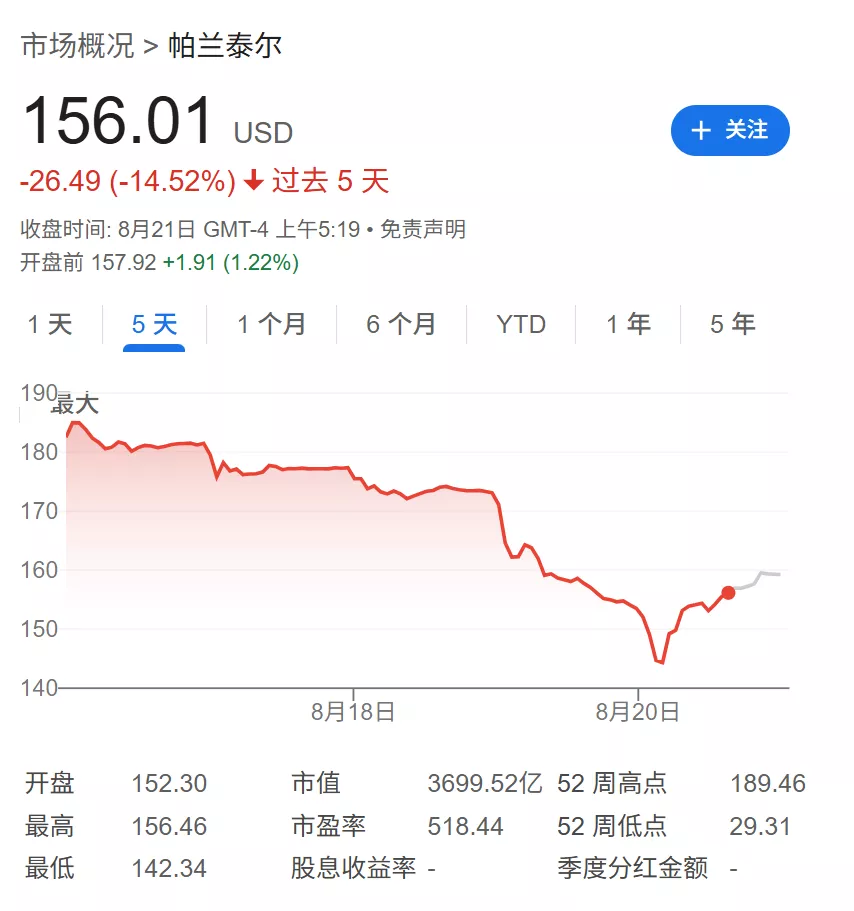
Task: Follow the stock with the 关注 button
Action: coord(730,131)
